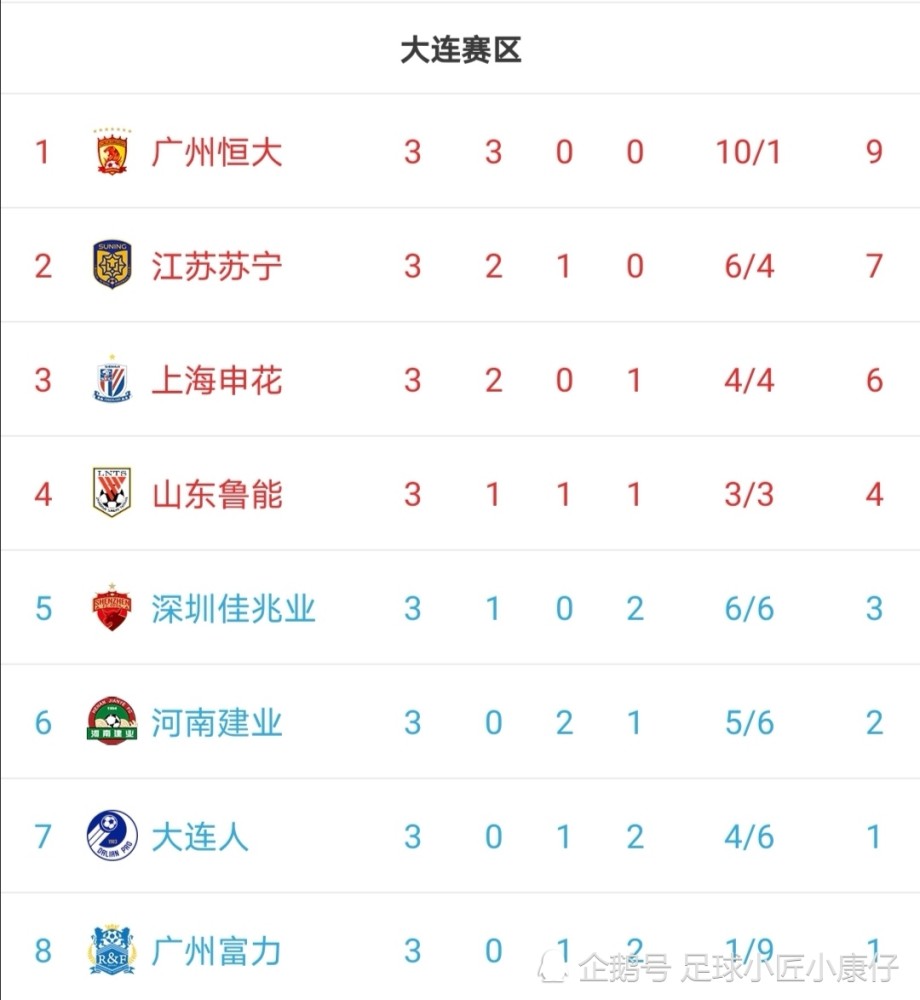Click rank number 8 beside Guangzhou R&F
Screen dimensions: 920x1000
pyautogui.click(x=42, y=950)
